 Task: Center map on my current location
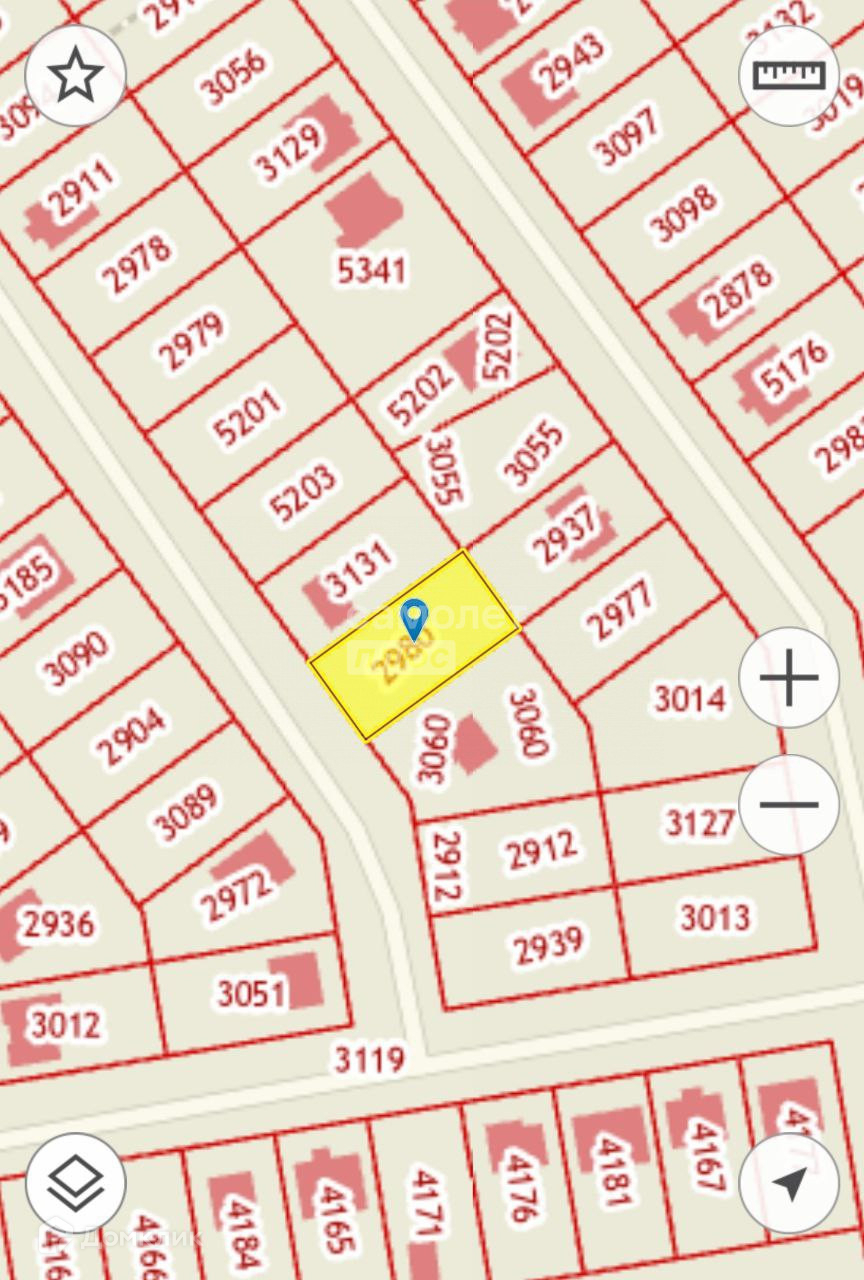(x=789, y=1183)
